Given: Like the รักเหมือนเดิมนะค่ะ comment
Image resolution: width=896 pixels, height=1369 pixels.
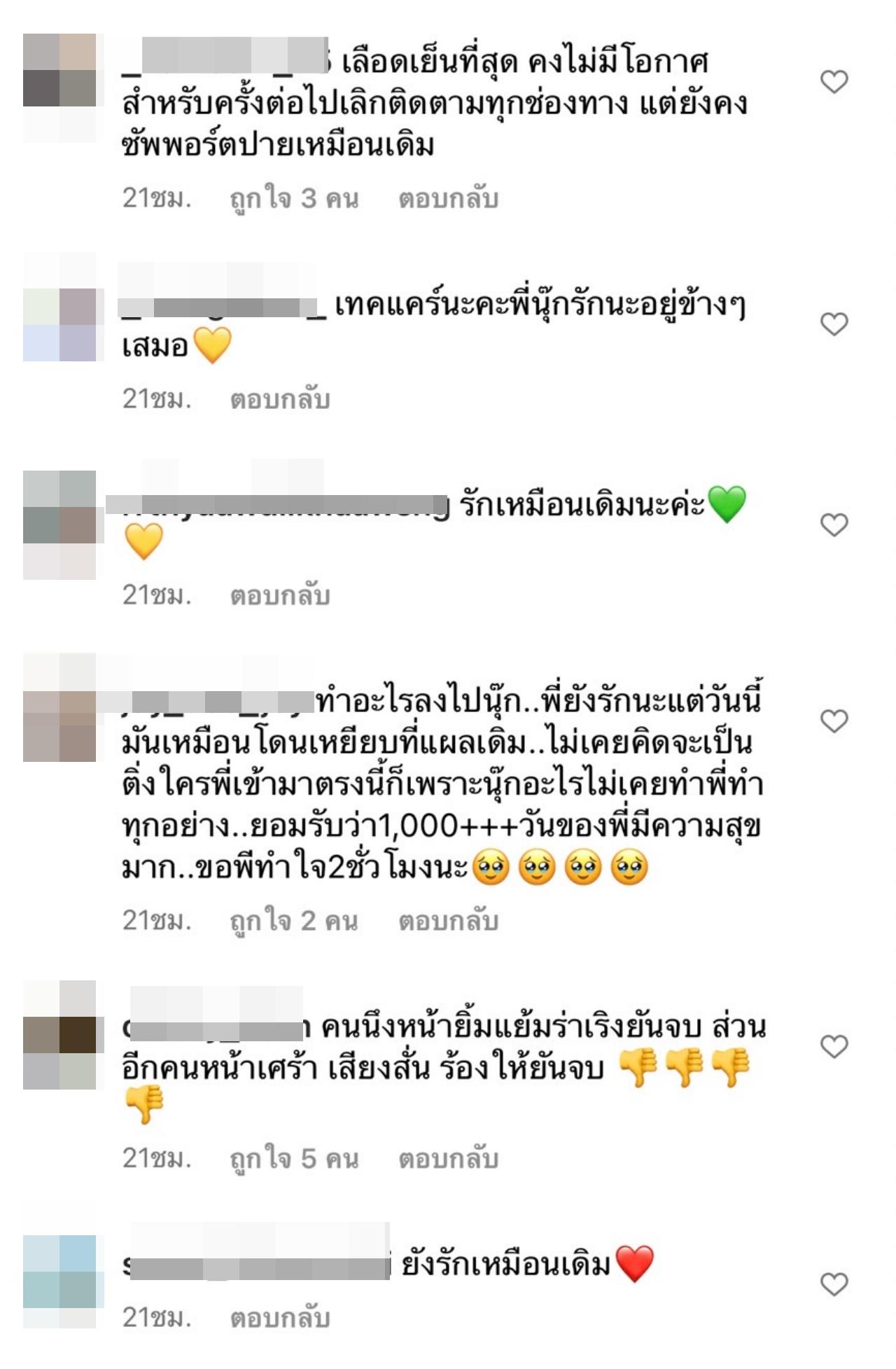Looking at the screenshot, I should coord(834,524).
